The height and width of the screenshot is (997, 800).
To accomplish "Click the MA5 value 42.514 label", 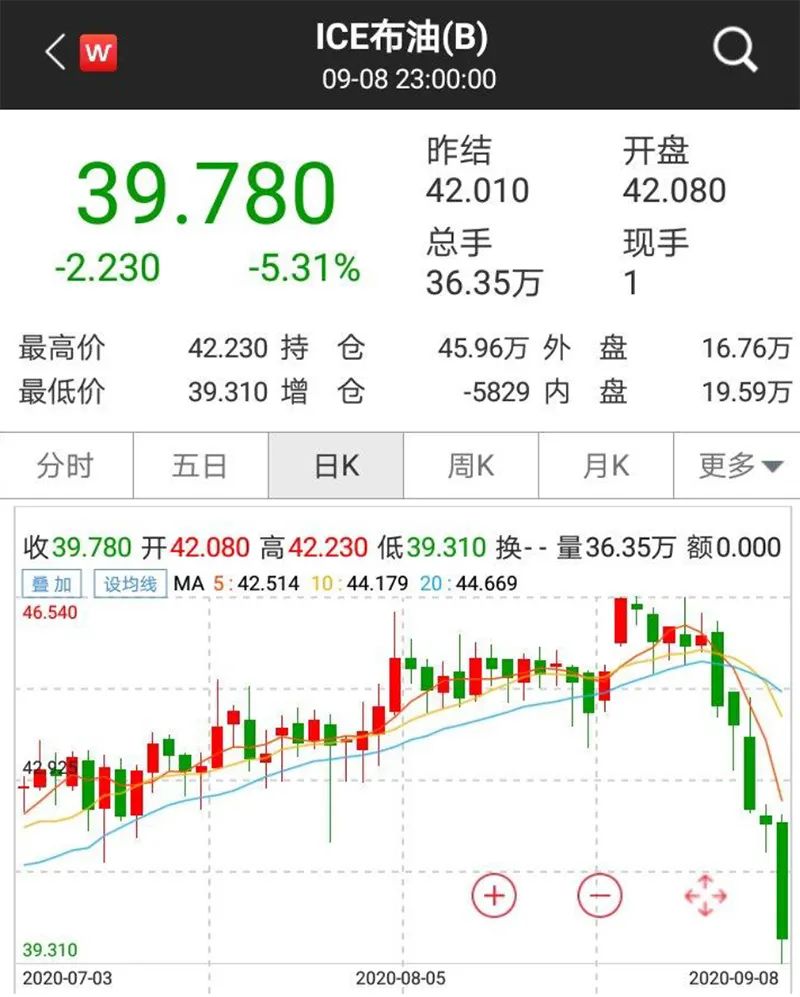I will pyautogui.click(x=264, y=582).
